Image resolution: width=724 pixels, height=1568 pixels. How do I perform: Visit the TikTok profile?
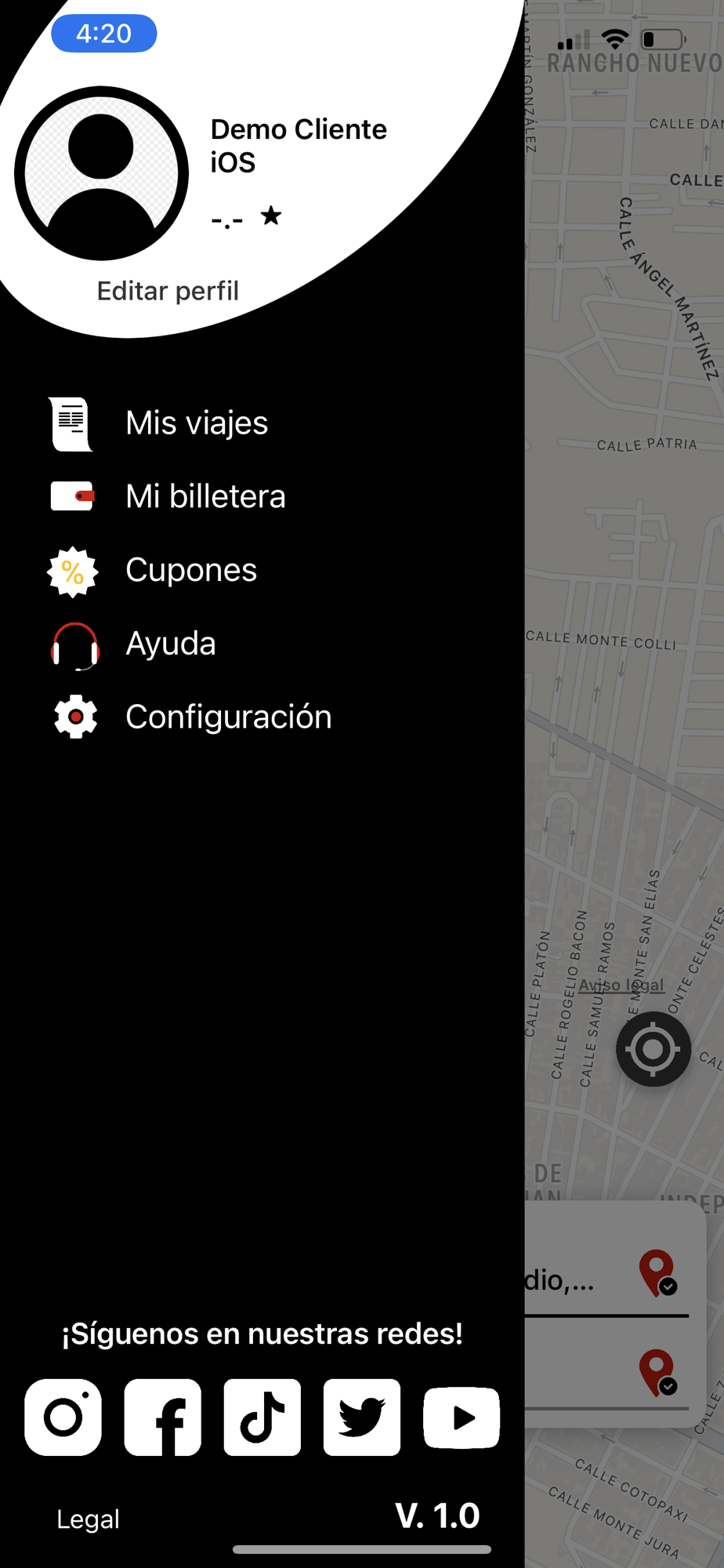click(262, 1417)
